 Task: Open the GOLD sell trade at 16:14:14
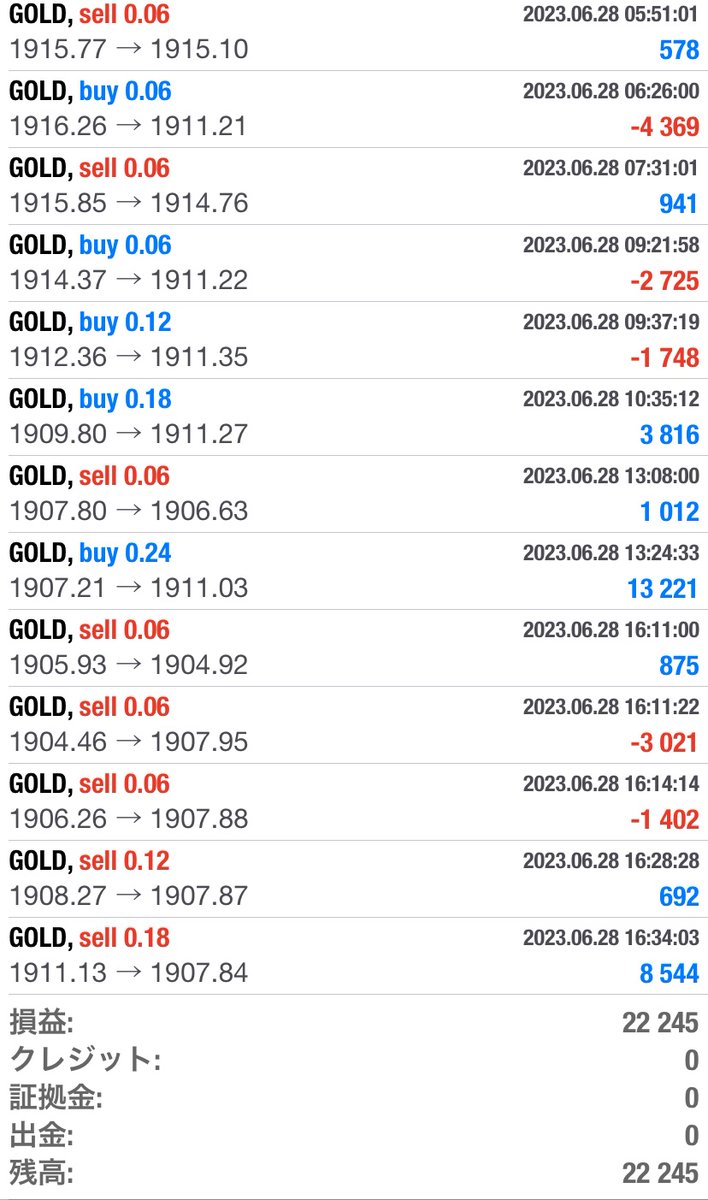(x=354, y=802)
